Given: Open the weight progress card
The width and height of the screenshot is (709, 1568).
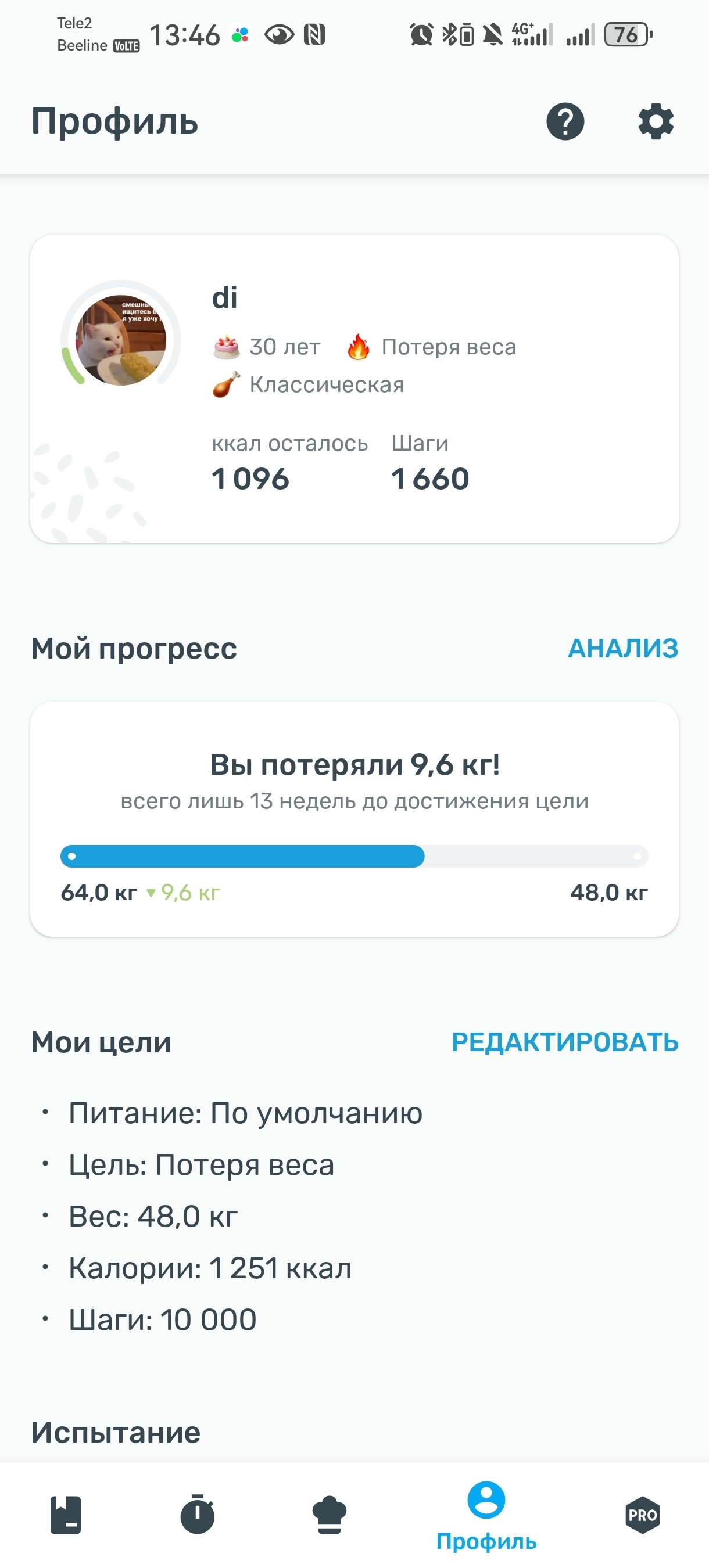Looking at the screenshot, I should tap(354, 819).
